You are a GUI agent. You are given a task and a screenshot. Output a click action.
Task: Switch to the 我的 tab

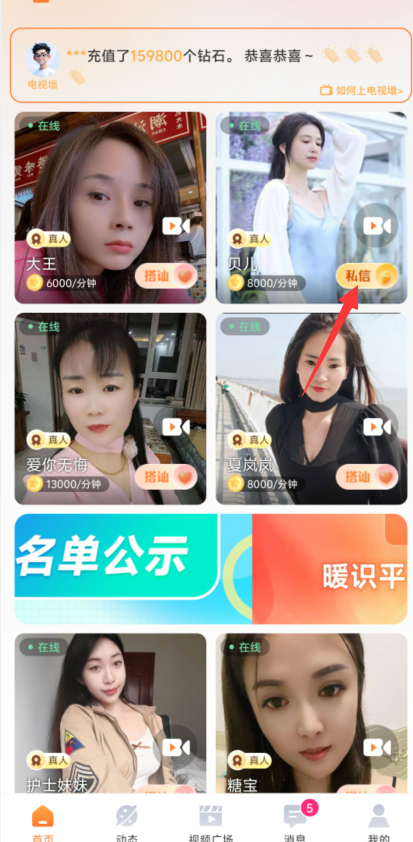379,823
